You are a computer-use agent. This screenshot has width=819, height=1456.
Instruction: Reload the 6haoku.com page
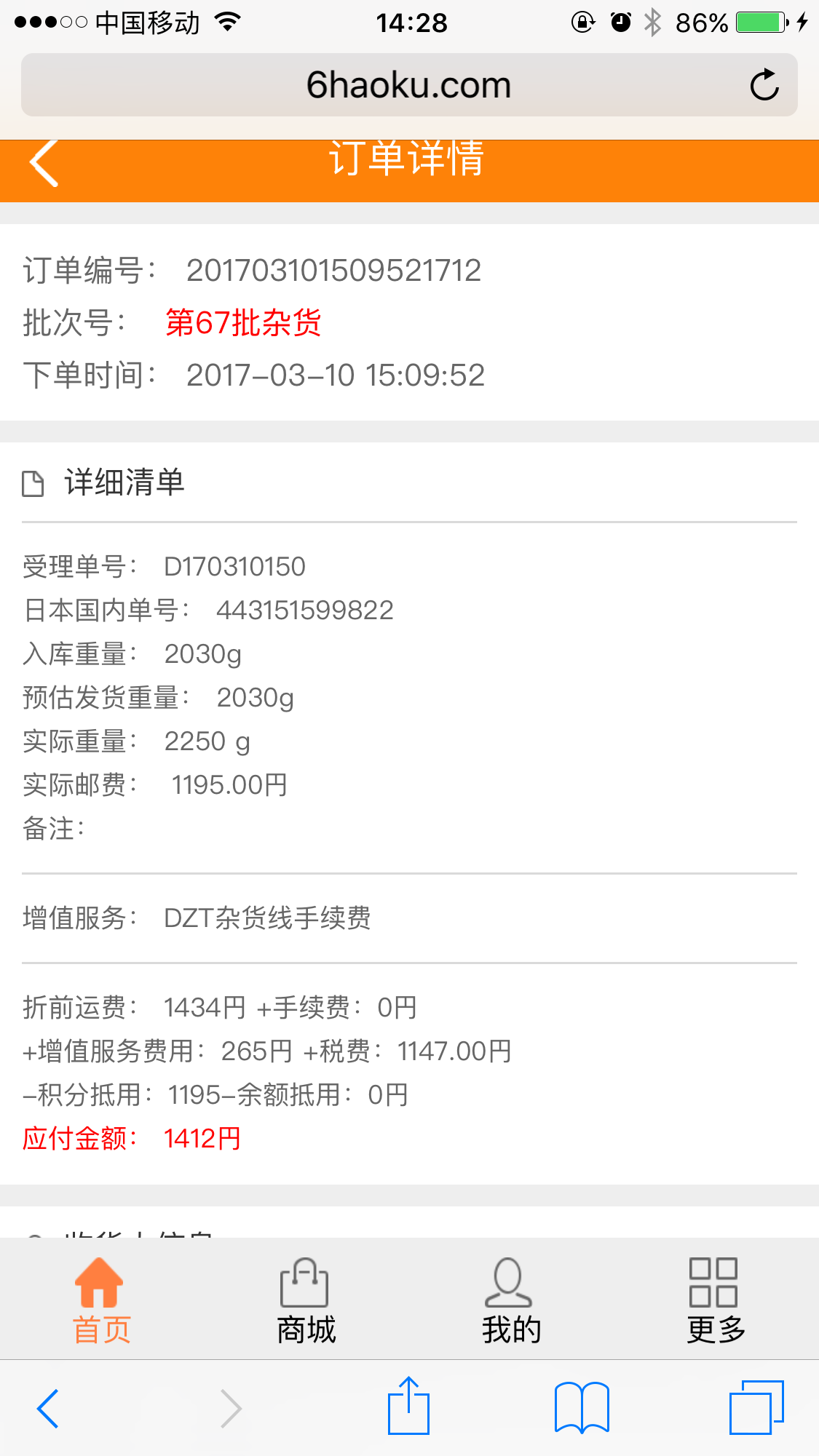click(764, 85)
